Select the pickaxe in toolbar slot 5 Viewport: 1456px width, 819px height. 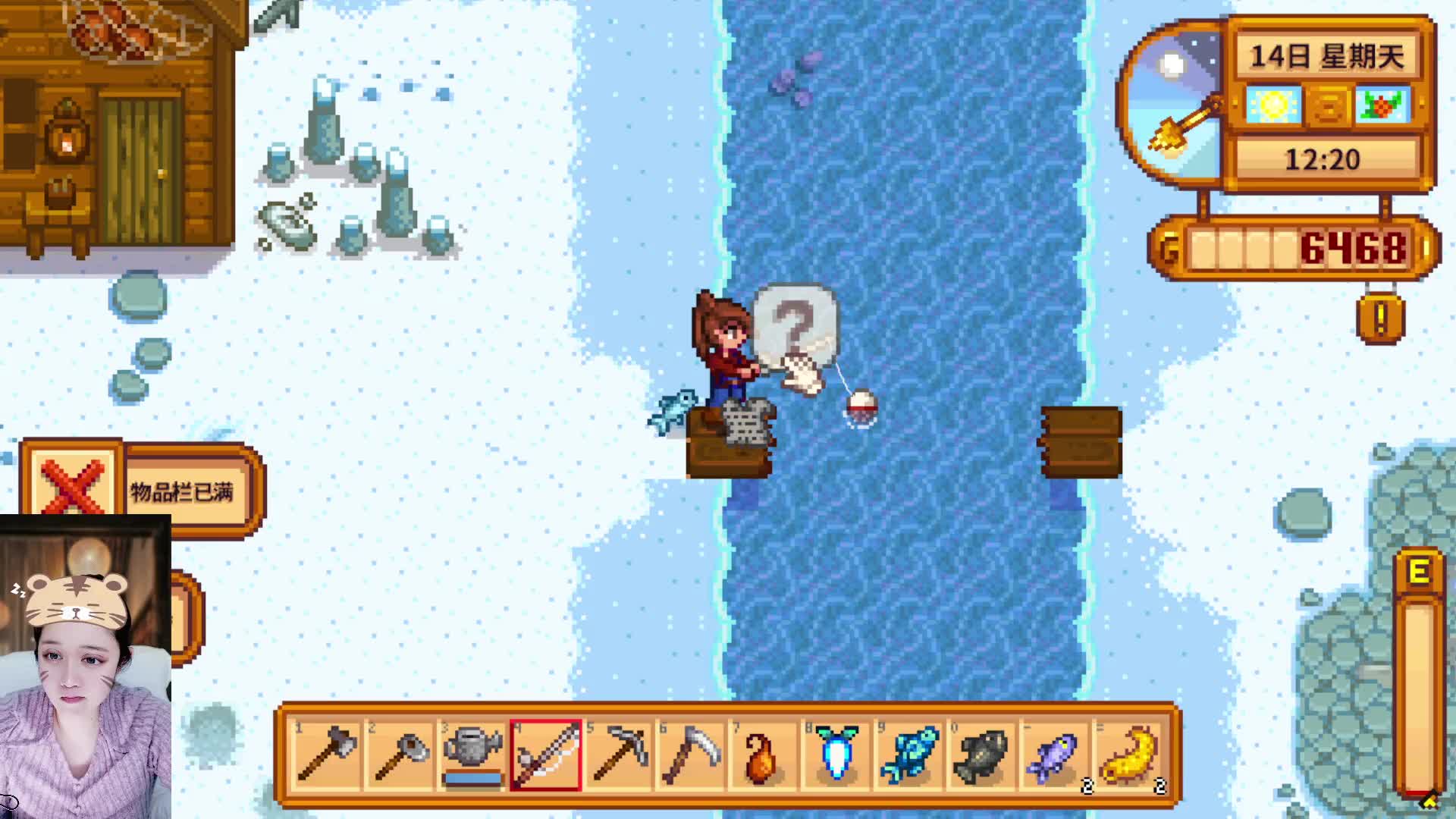619,755
